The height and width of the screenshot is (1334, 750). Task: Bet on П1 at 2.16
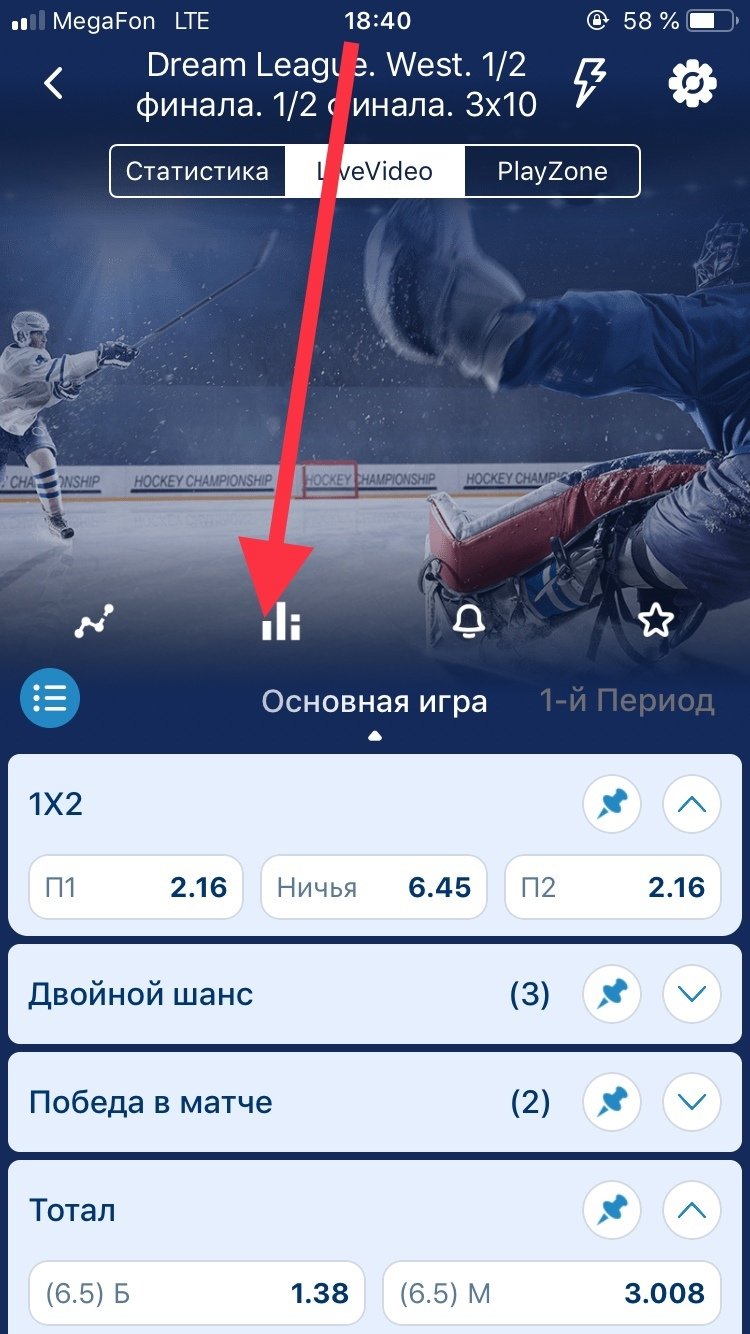click(x=136, y=887)
